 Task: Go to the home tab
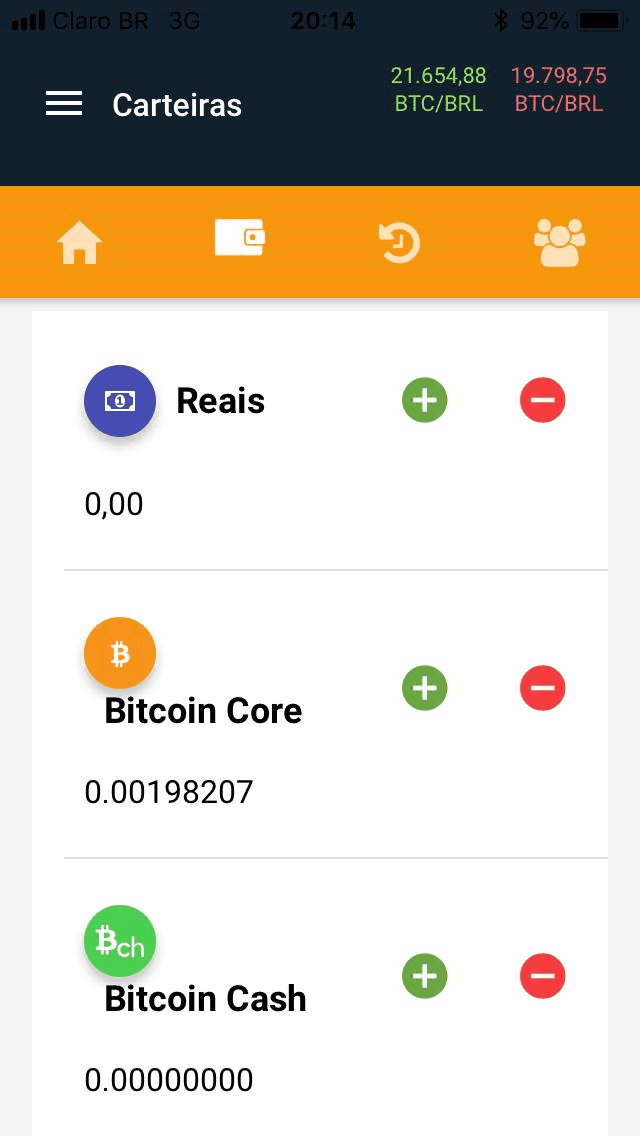point(80,243)
